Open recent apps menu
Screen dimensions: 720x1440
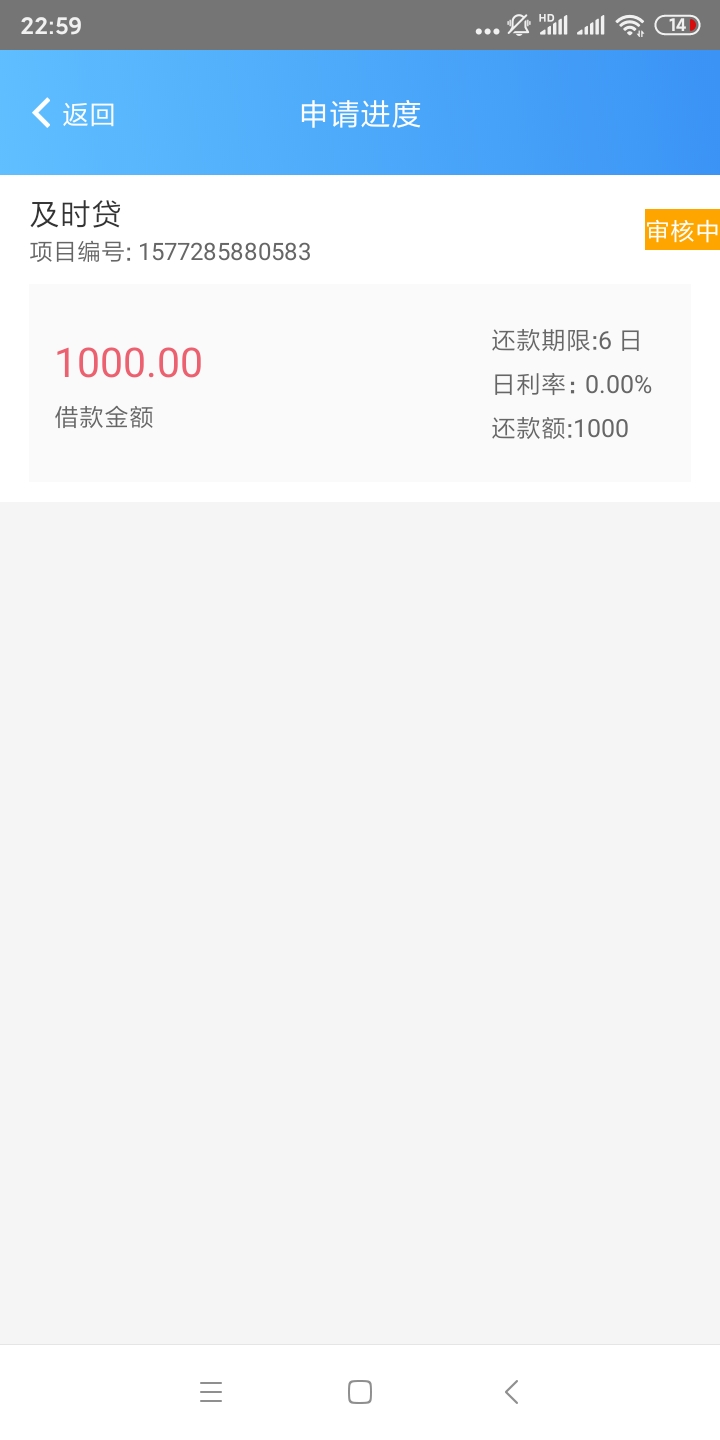pyautogui.click(x=211, y=1392)
